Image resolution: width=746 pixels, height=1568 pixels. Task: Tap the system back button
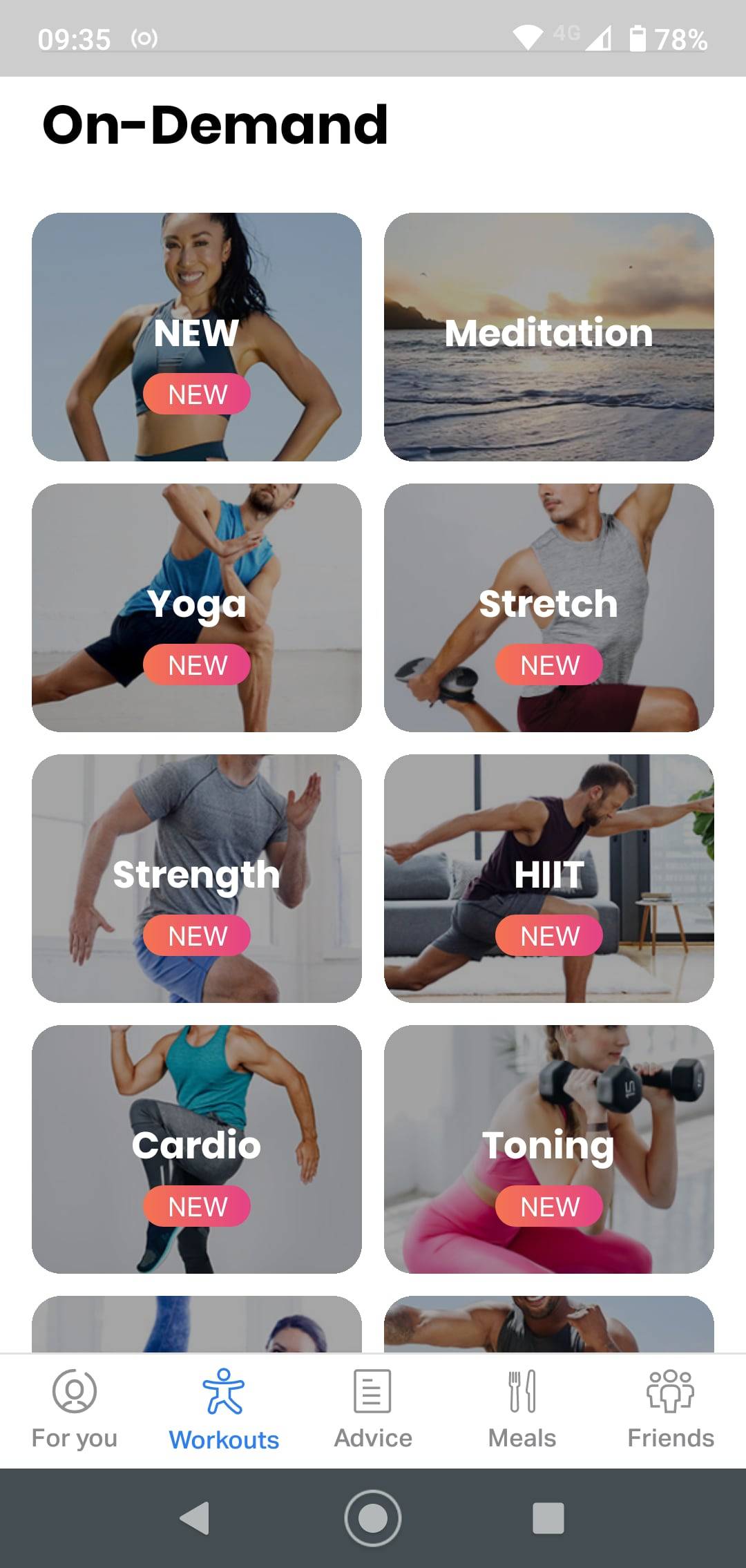click(195, 1518)
